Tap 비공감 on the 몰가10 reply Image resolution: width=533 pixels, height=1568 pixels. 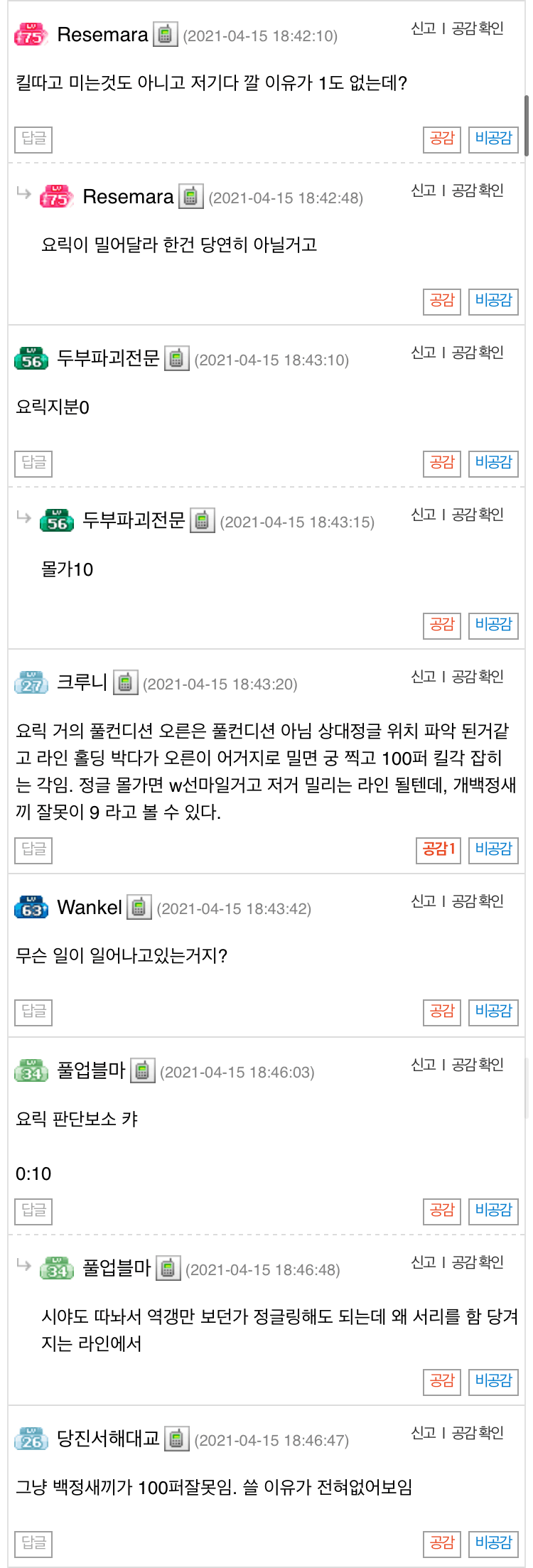point(493,625)
